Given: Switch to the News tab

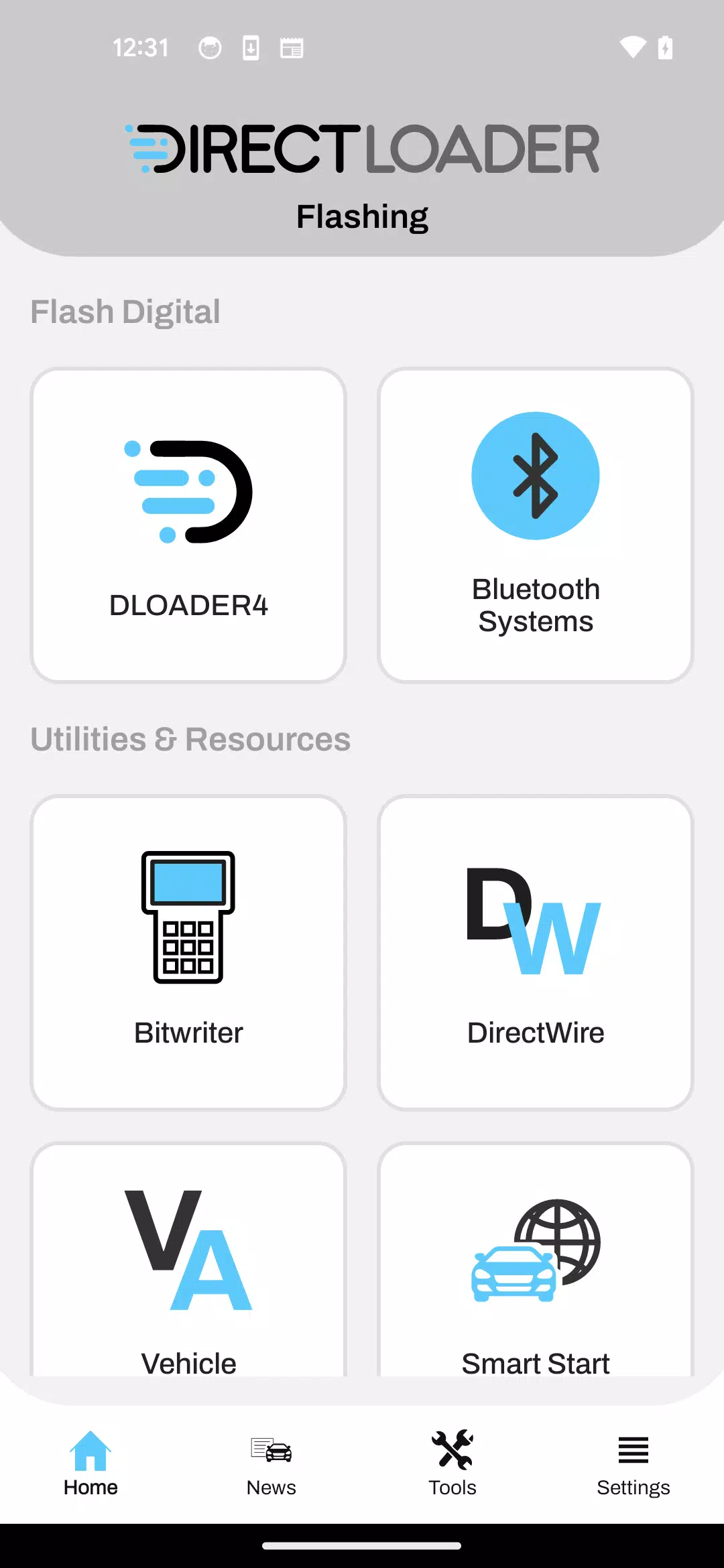Looking at the screenshot, I should point(271,1464).
